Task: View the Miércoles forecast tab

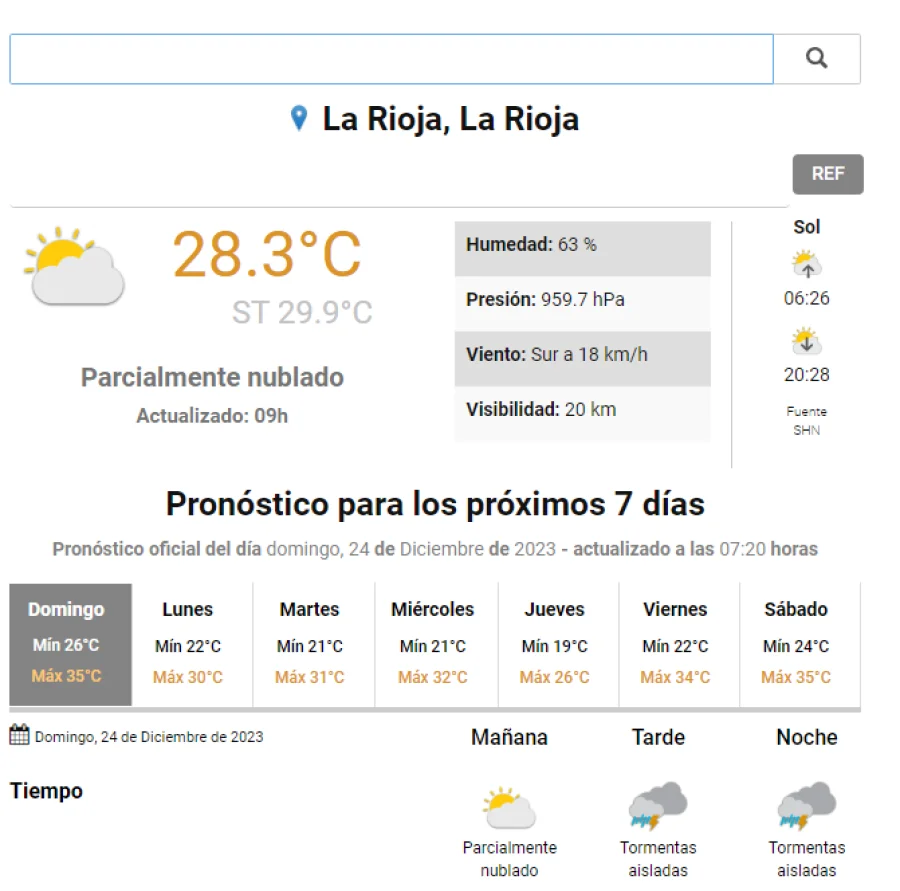Action: [x=433, y=644]
